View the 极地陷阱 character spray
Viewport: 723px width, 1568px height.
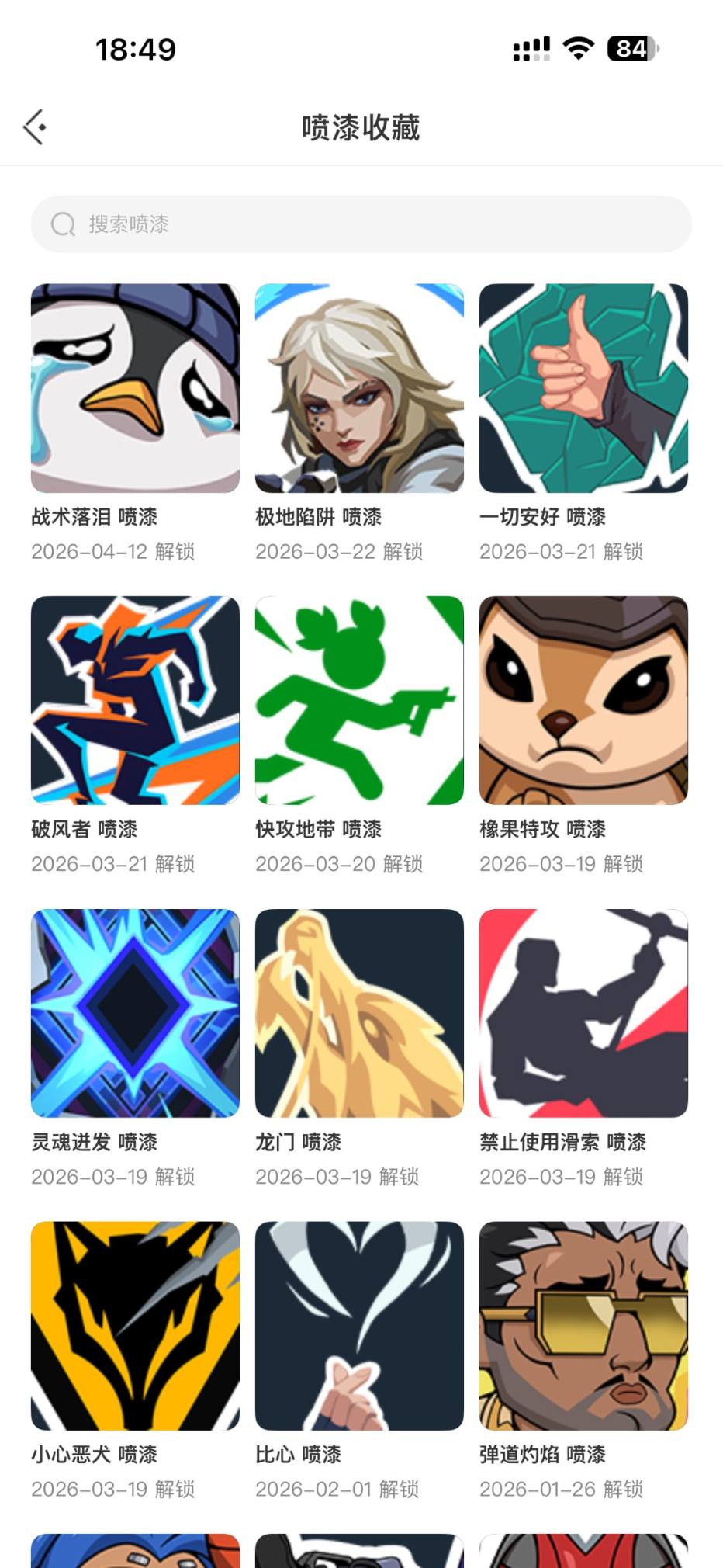click(359, 388)
